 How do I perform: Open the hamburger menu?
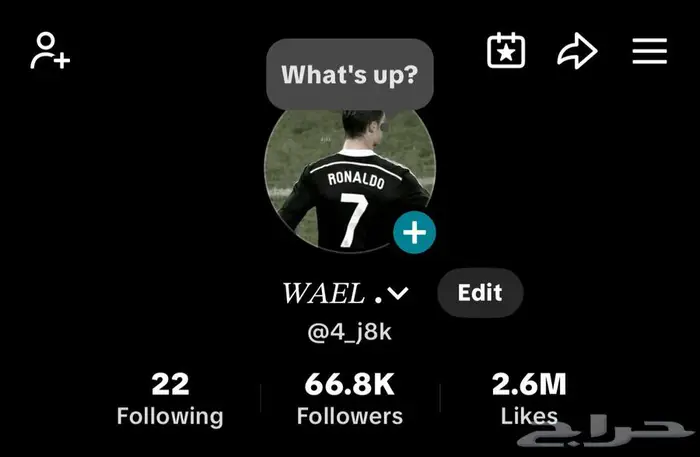[649, 51]
